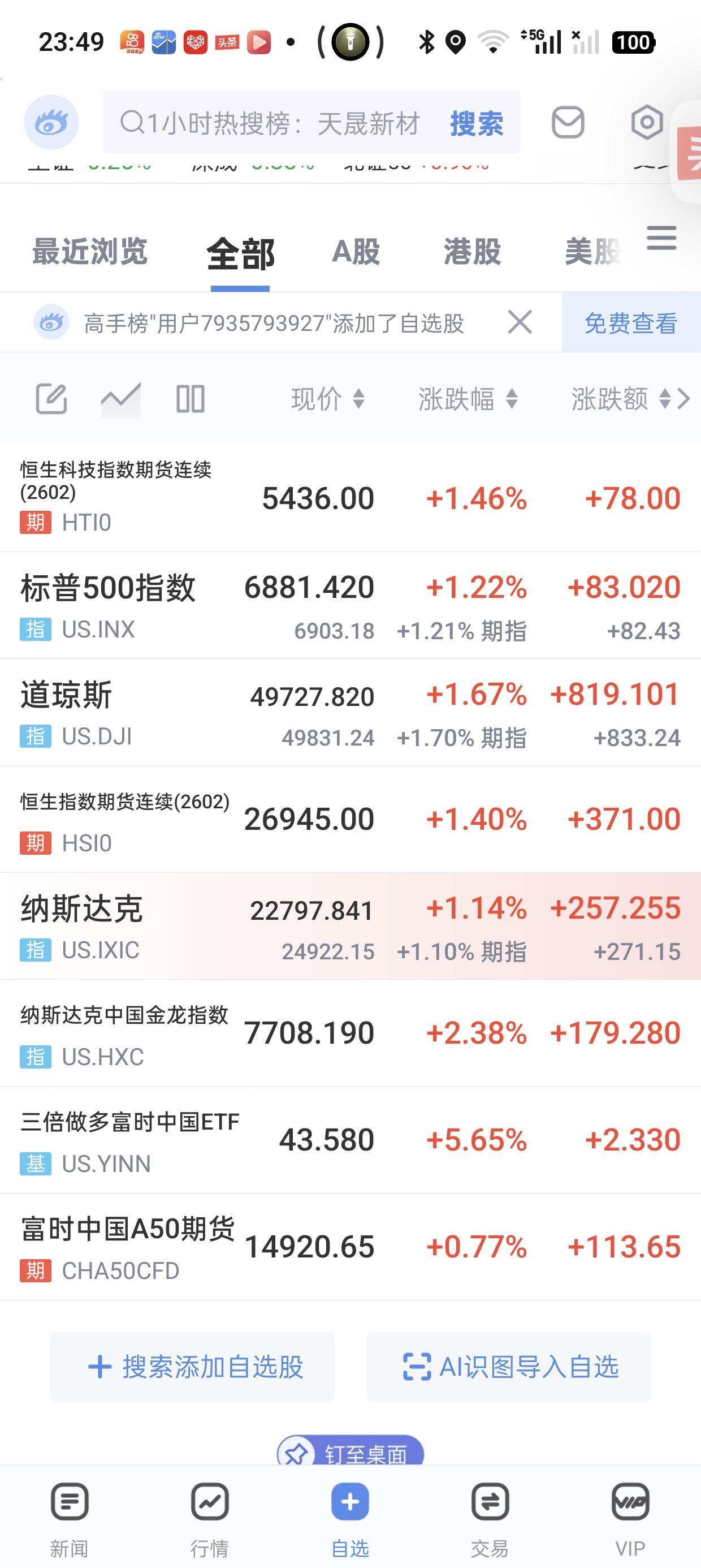Switch to the 最近浏览 tab
Viewport: 701px width, 1568px height.
(x=90, y=251)
